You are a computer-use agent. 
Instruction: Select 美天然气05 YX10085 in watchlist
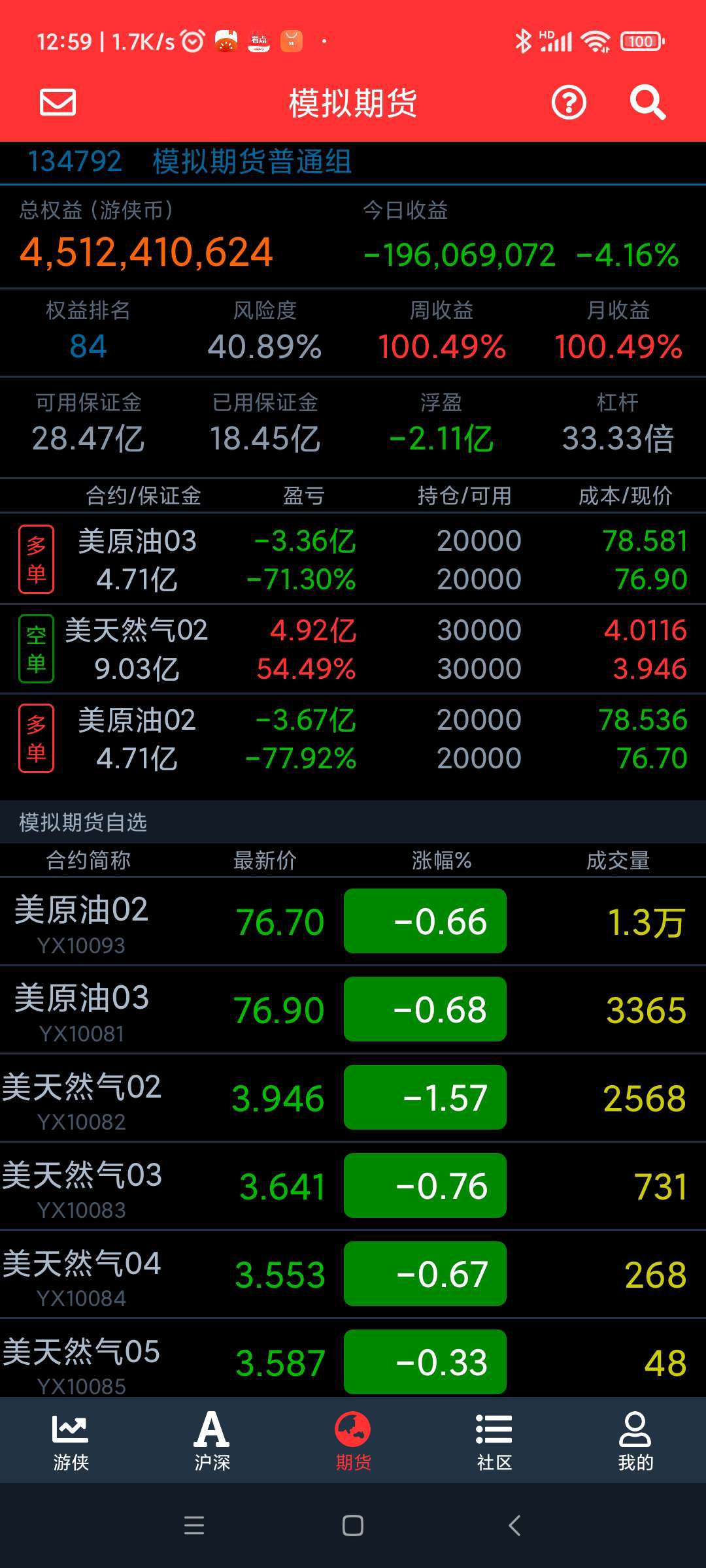pos(353,1358)
